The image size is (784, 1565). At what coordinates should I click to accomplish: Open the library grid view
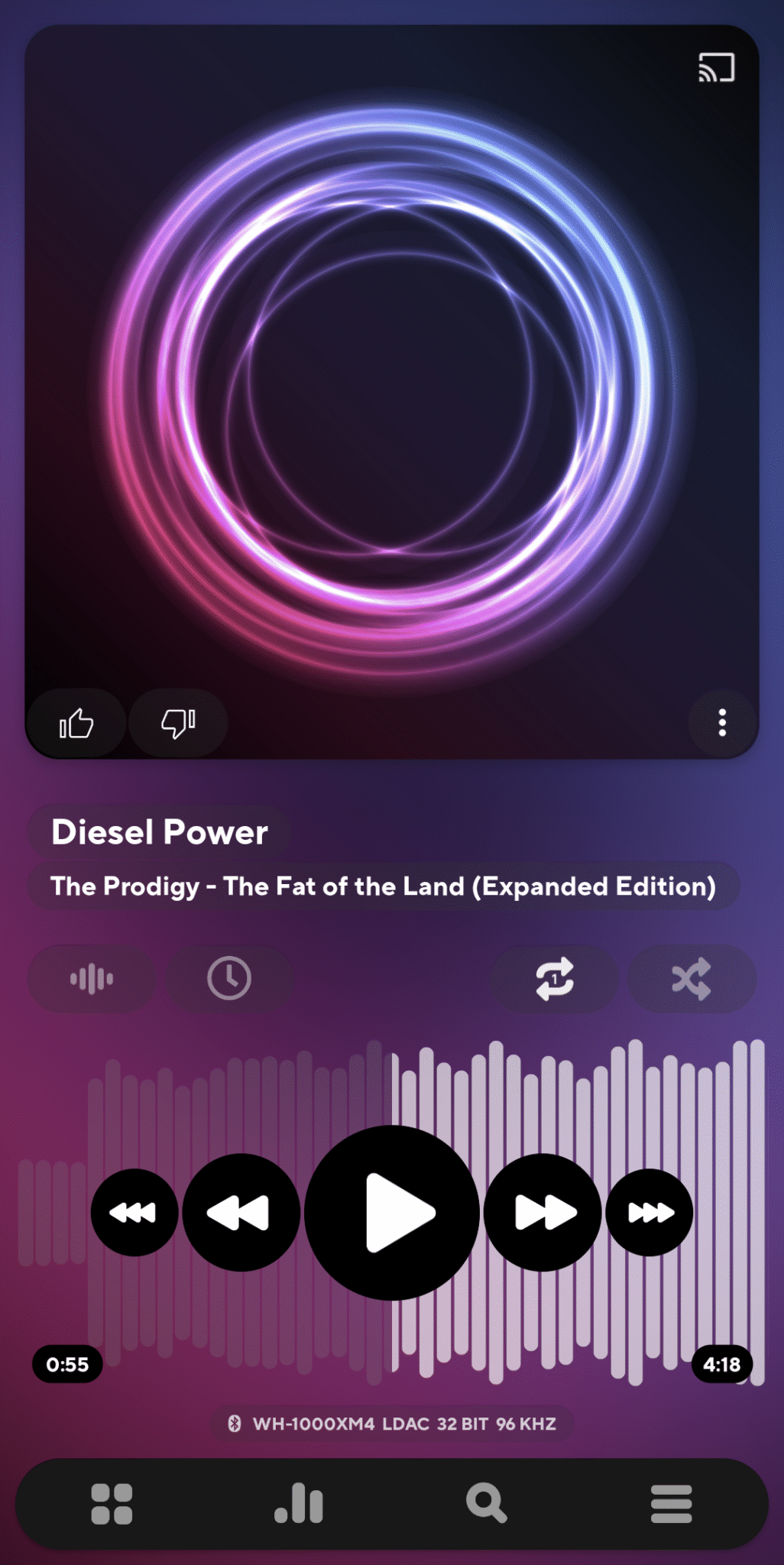point(112,1502)
